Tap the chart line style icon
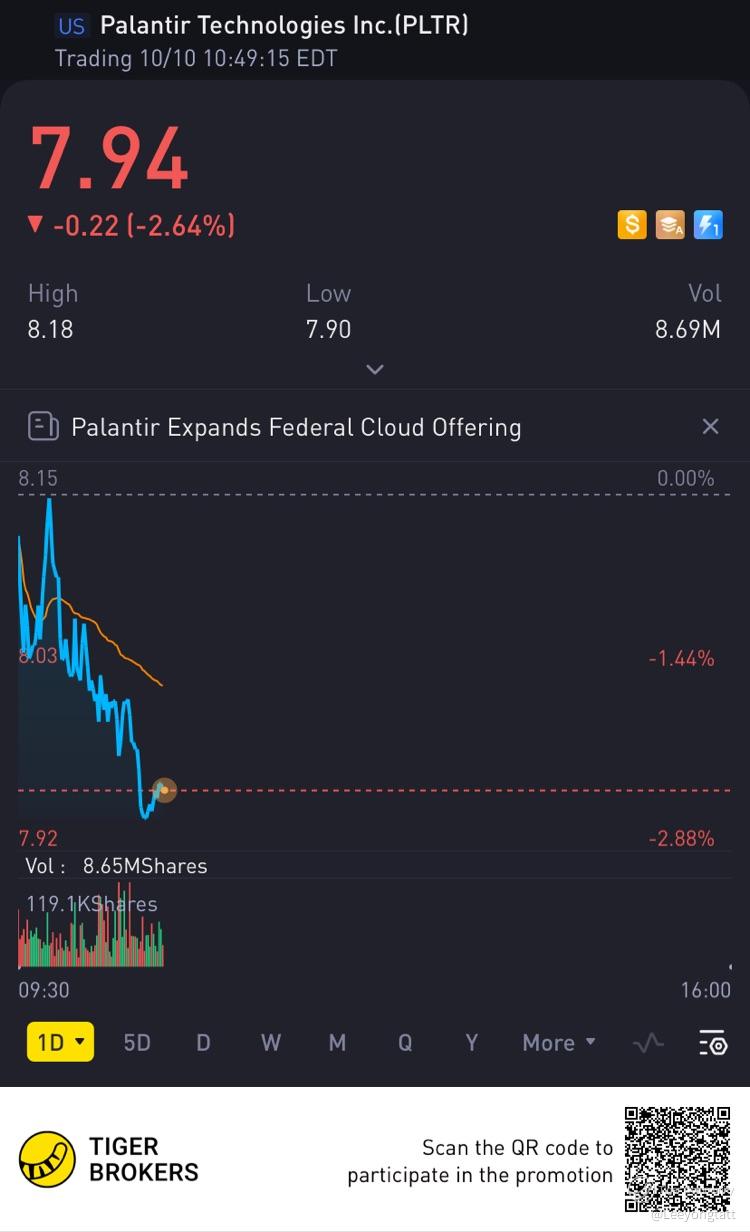Image resolution: width=750 pixels, height=1232 pixels. (x=648, y=1043)
